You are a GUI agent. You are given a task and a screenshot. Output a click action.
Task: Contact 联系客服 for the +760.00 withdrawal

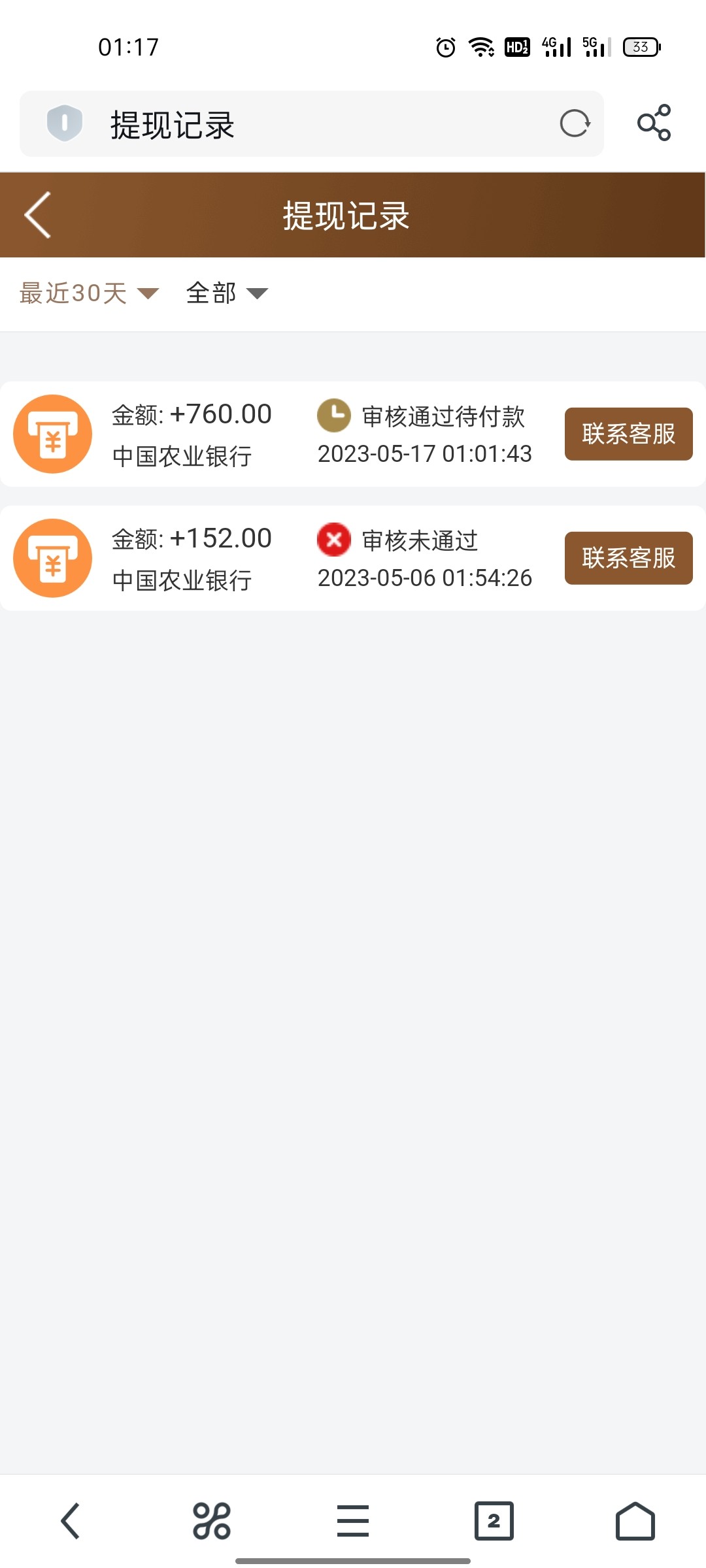[x=628, y=434]
